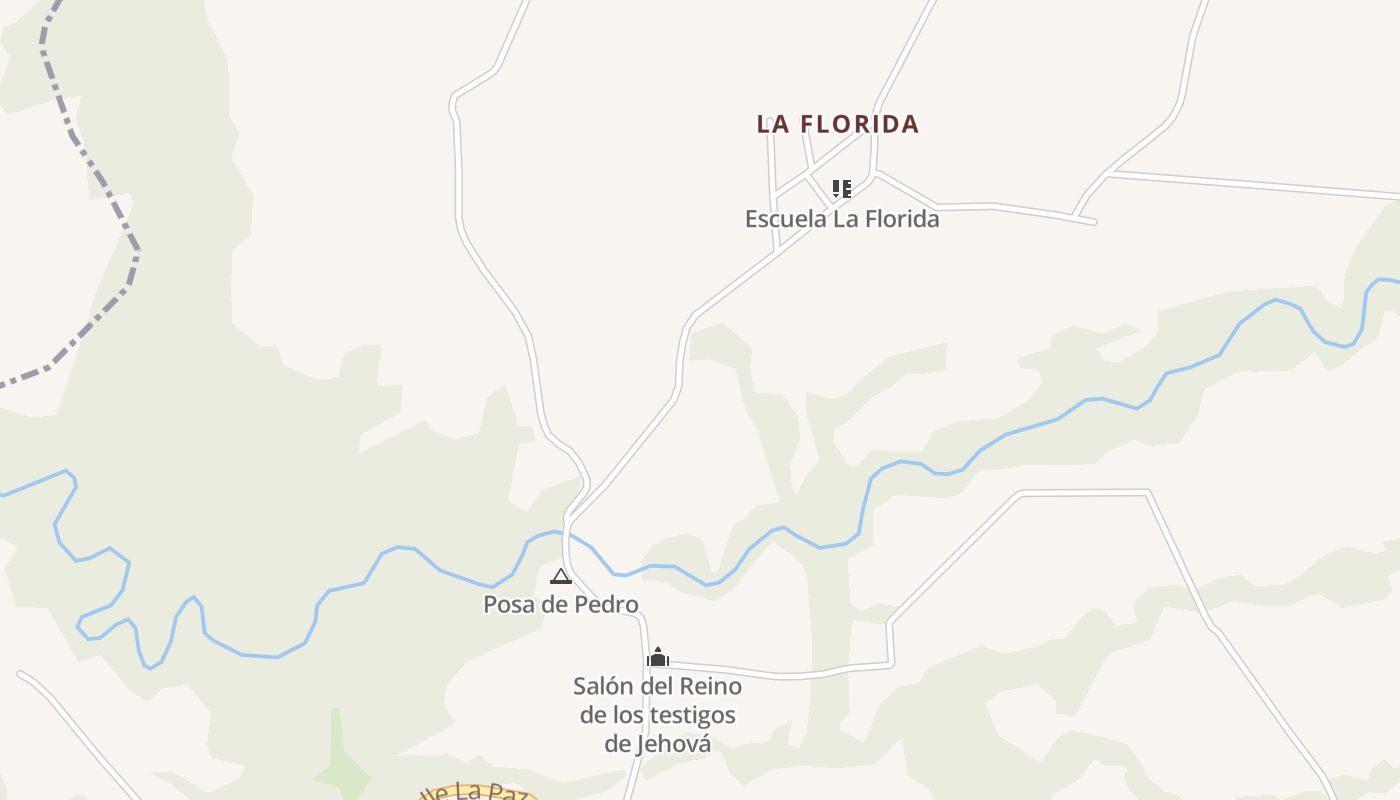Open the Escuela La Florida school marker
Image resolution: width=1400 pixels, height=800 pixels.
pos(842,189)
